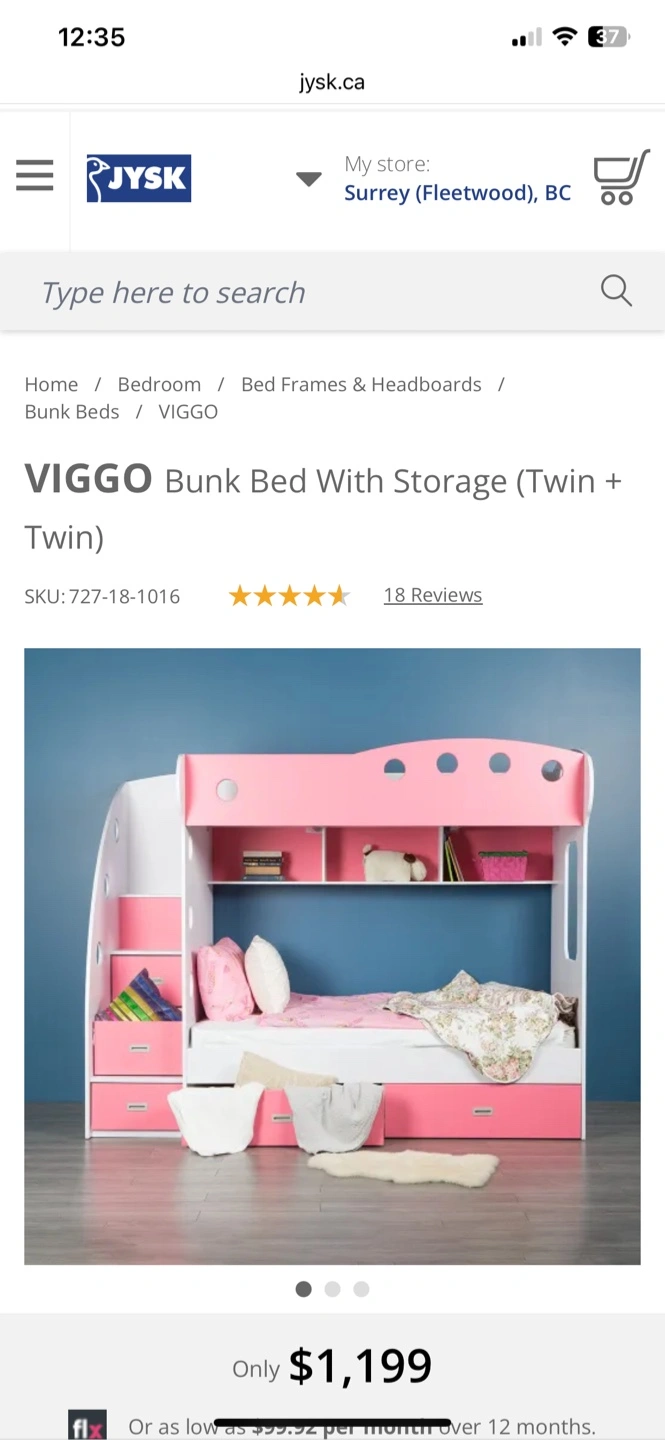Open Surrey (Fleetwood), BC store link
This screenshot has width=665, height=1440.
pos(457,193)
